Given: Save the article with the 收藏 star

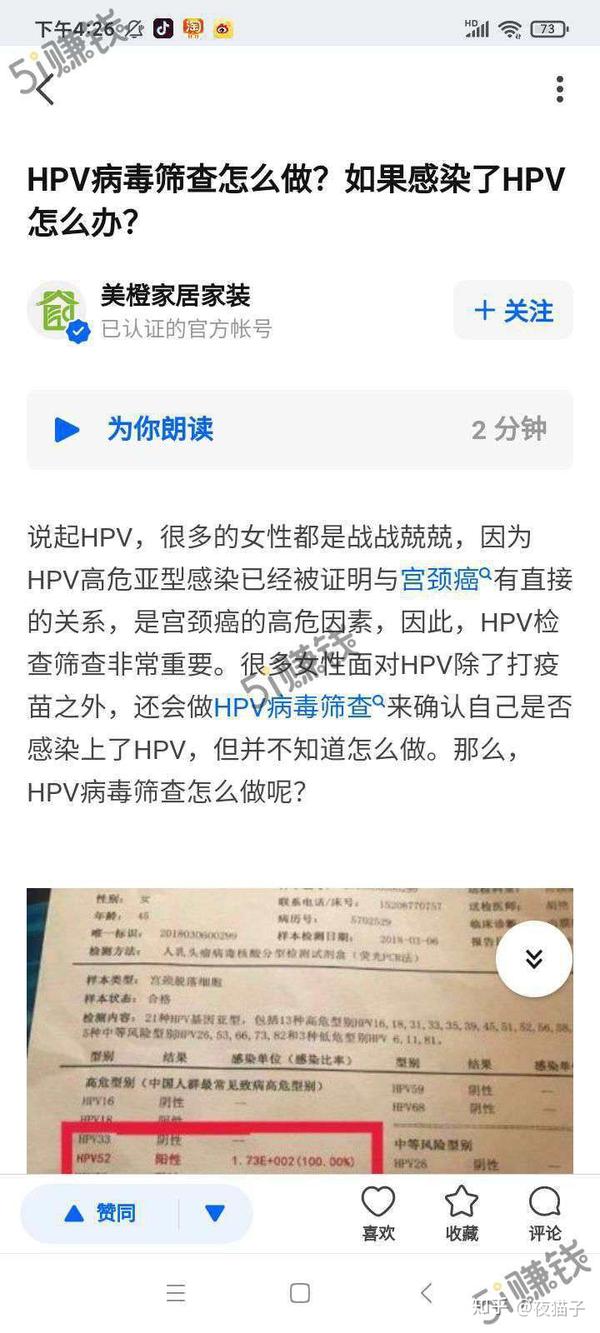Looking at the screenshot, I should click(461, 1213).
